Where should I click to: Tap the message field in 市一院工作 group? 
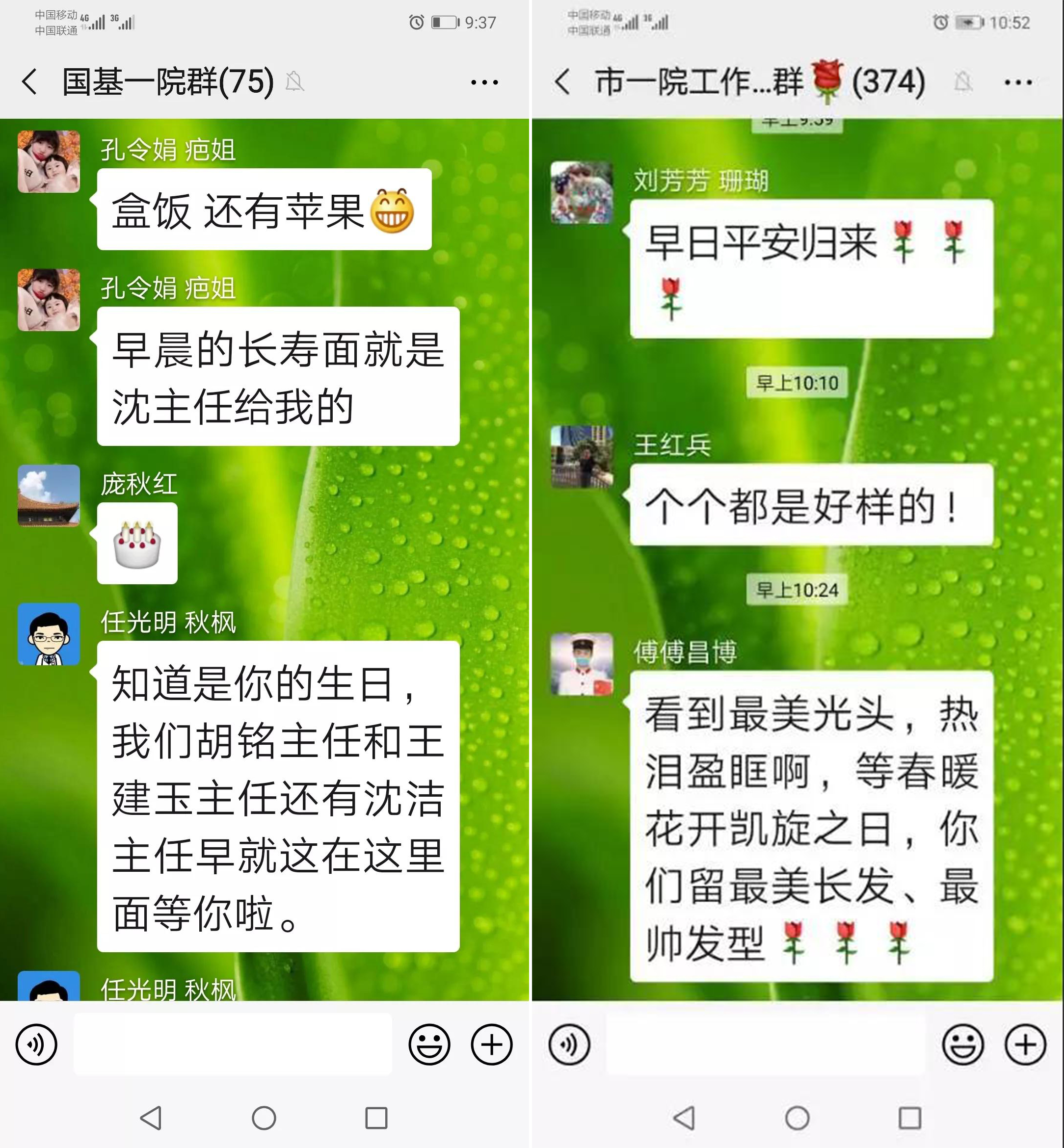point(766,1044)
